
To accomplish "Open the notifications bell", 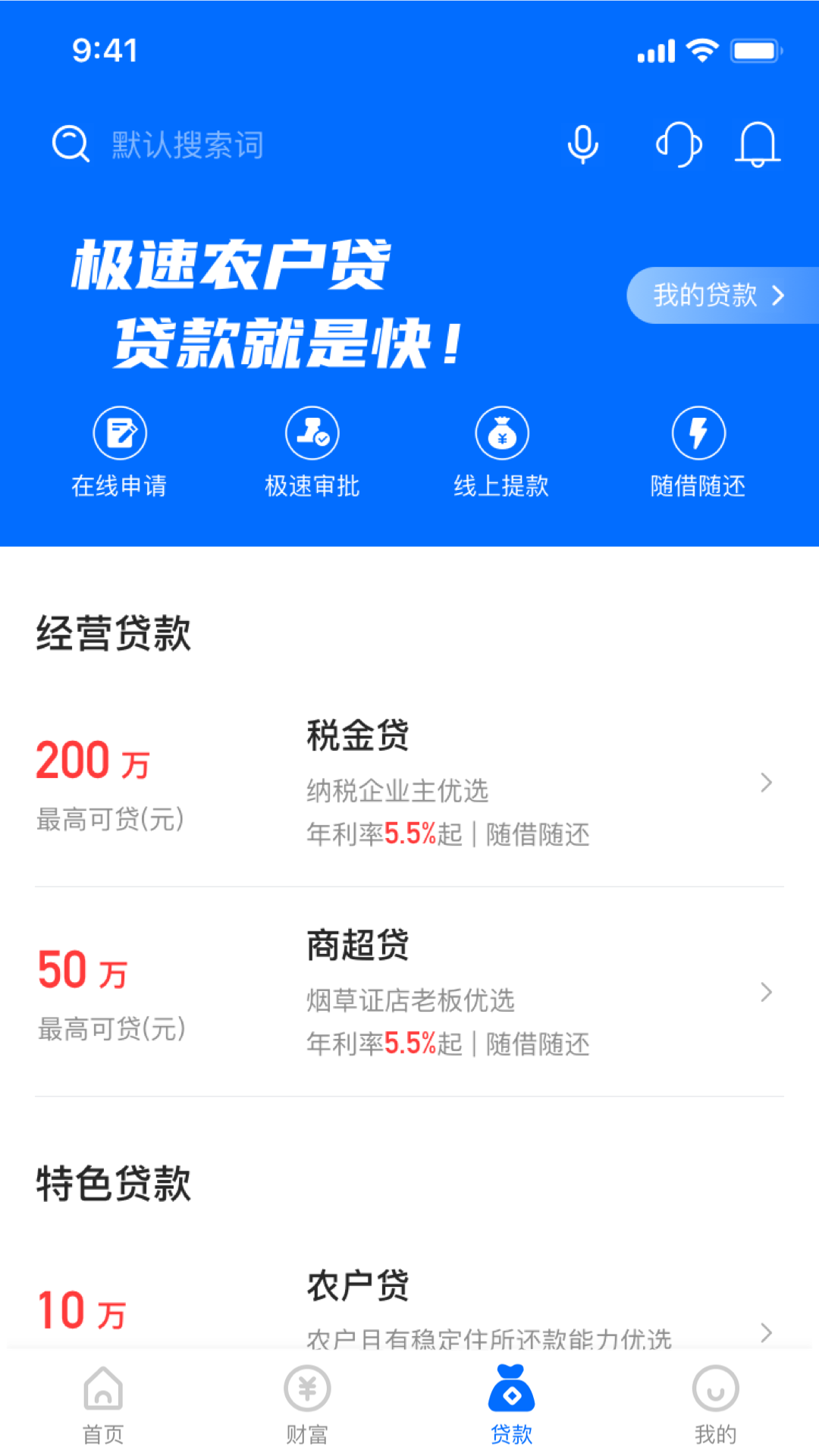I will pyautogui.click(x=757, y=144).
